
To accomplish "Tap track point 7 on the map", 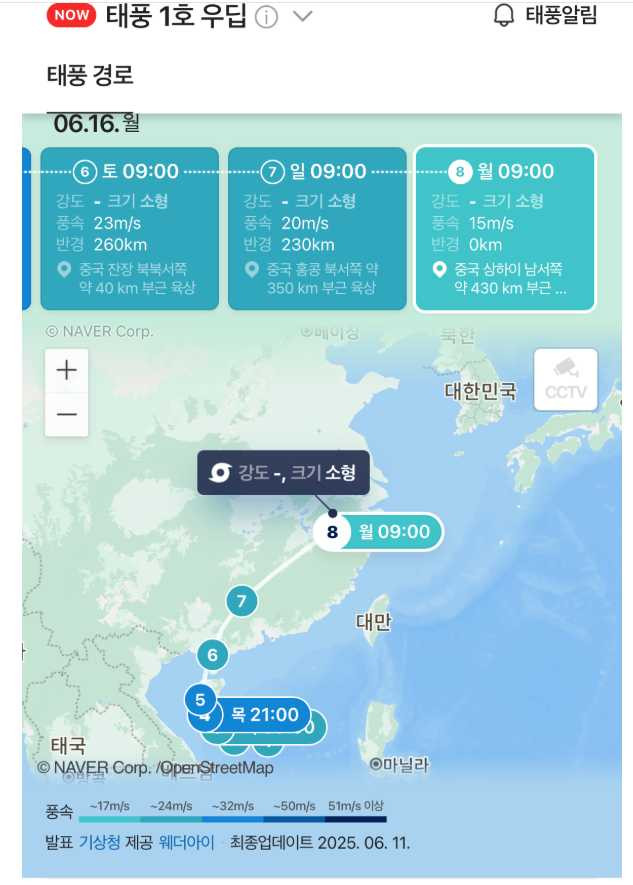I will [240, 602].
